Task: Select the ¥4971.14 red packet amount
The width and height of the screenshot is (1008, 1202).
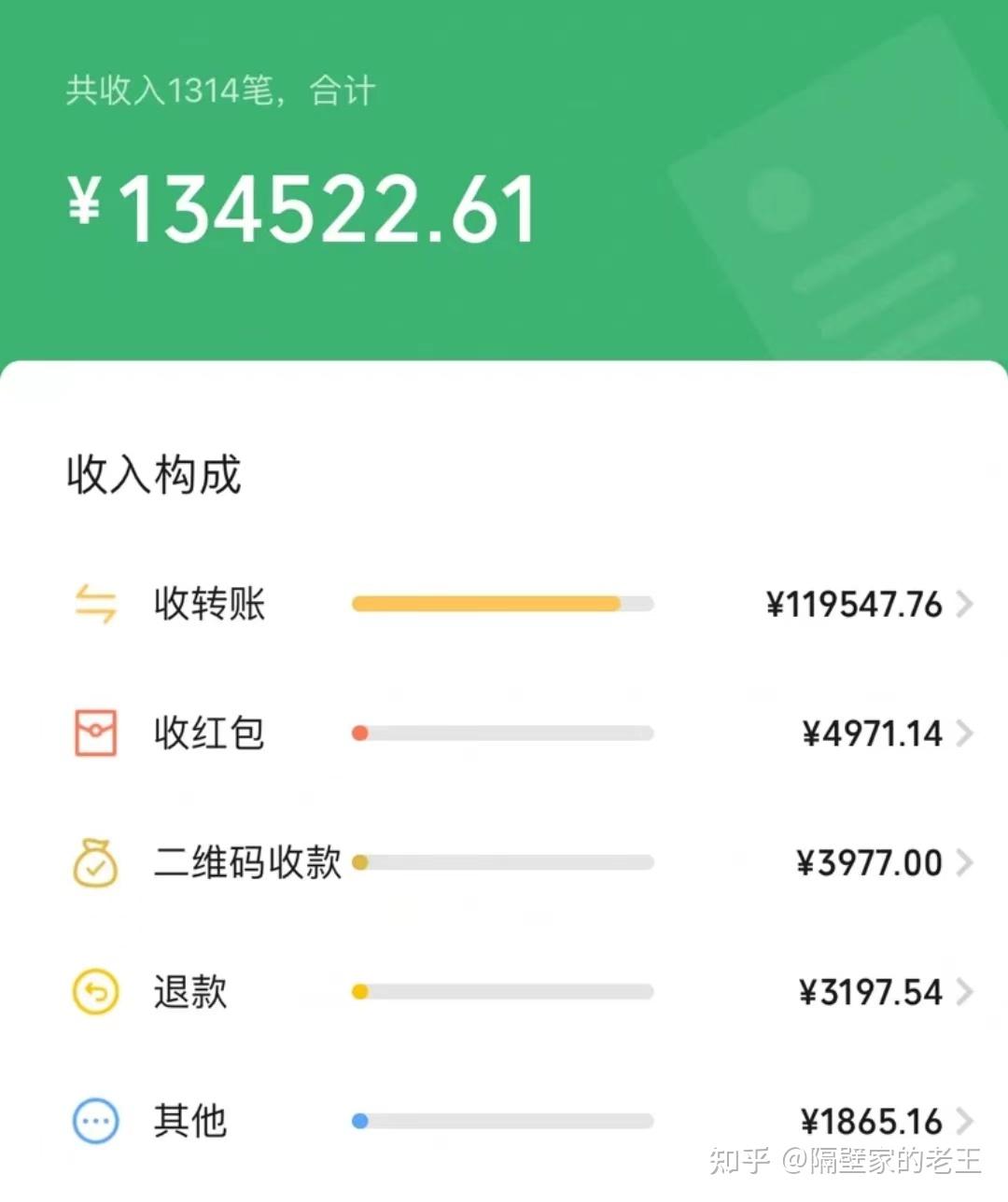Action: (x=875, y=734)
